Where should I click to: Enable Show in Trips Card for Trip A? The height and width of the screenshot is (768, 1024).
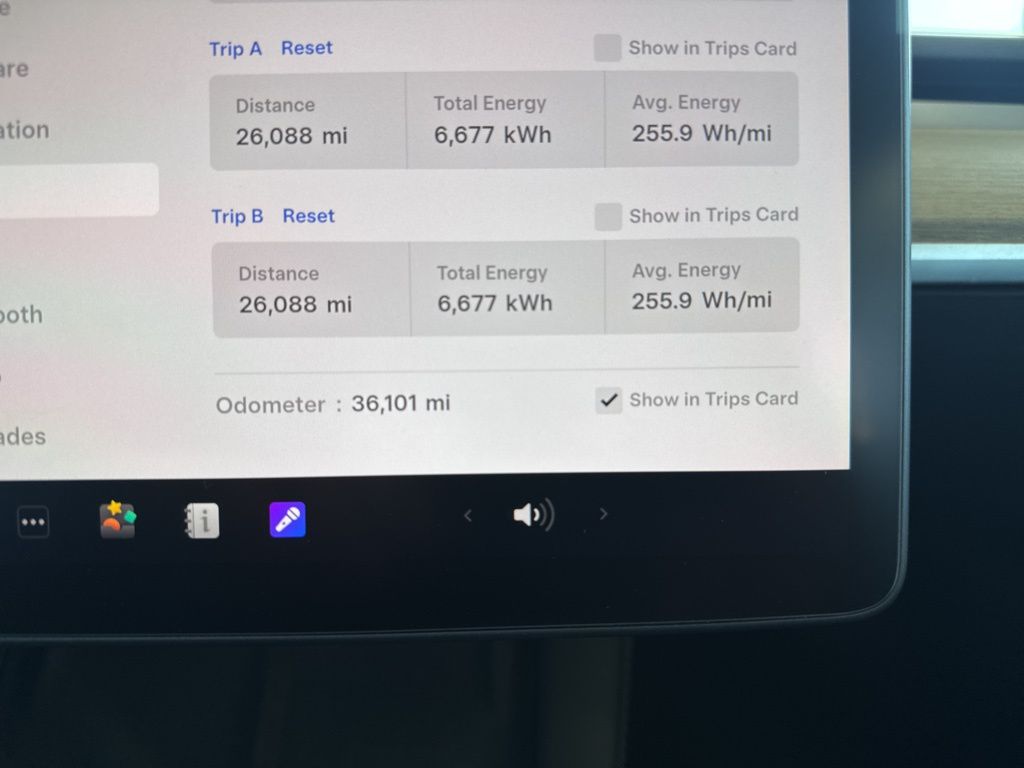coord(607,48)
